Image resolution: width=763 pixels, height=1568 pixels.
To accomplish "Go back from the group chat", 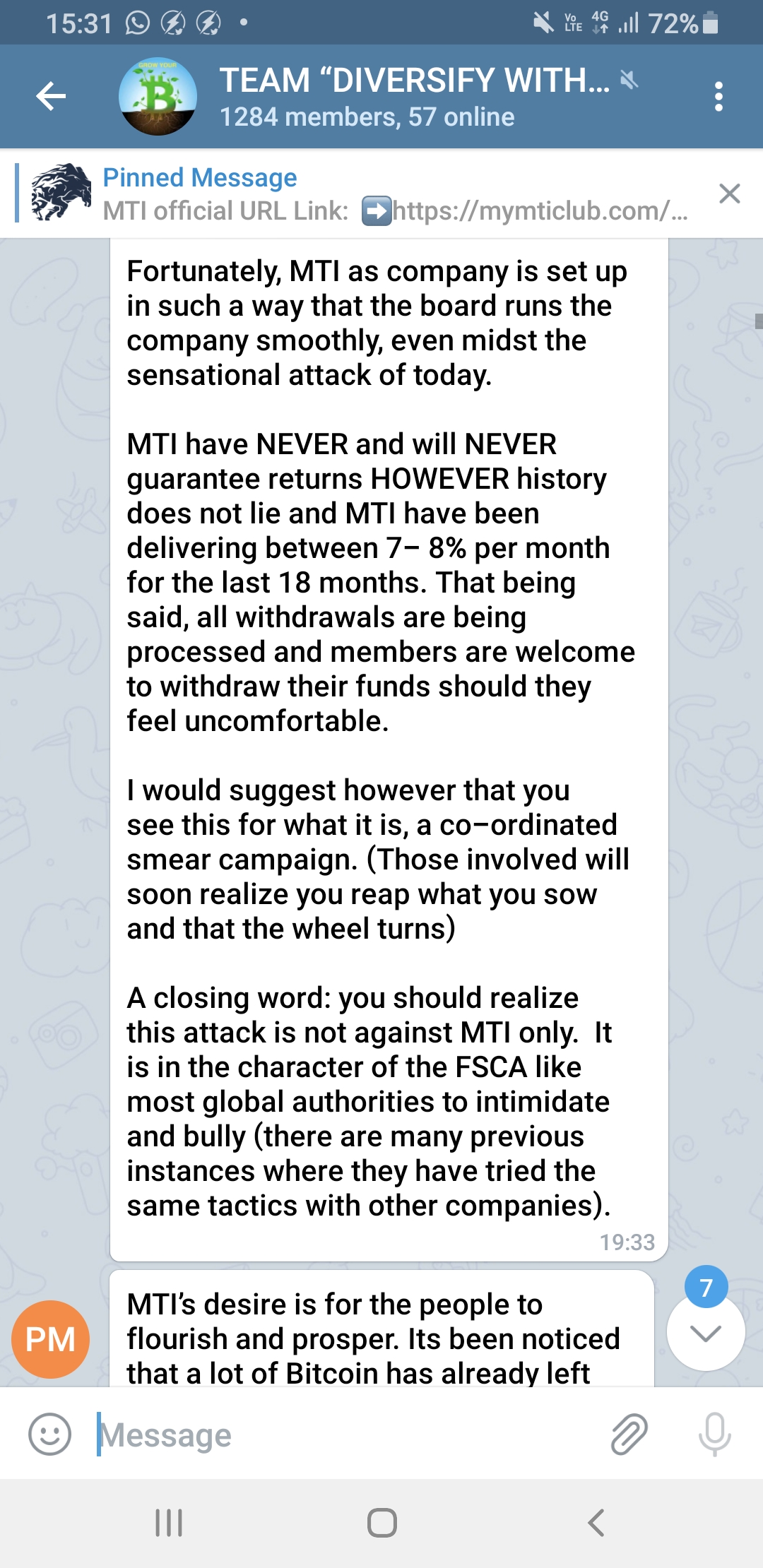I will click(x=51, y=97).
